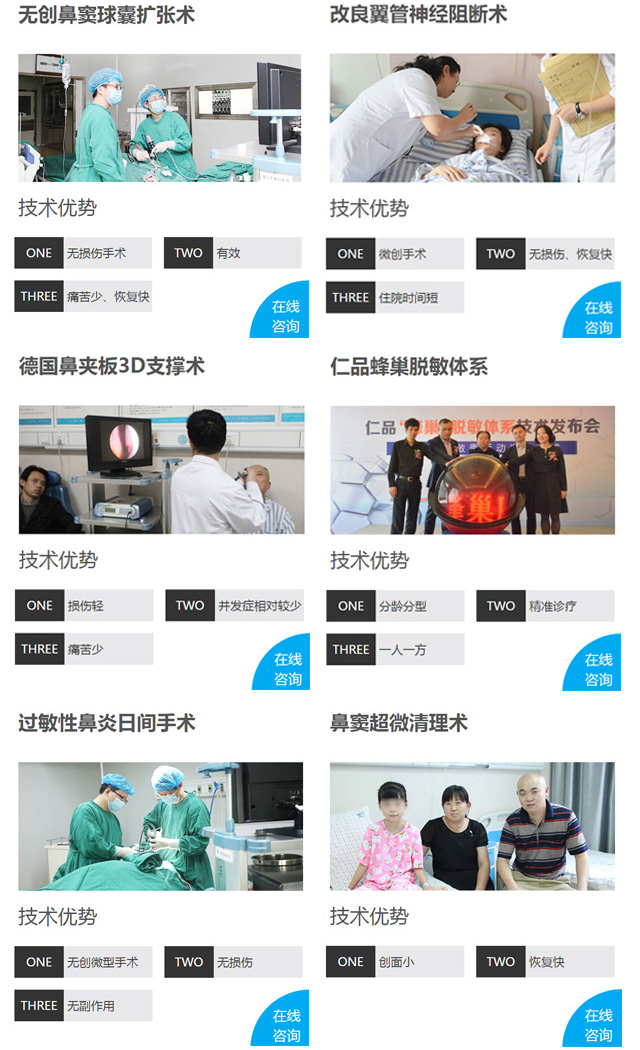The width and height of the screenshot is (640, 1050).
Task: Tap 在线咨询 under 改良翼管神经阻断术
Action: 597,317
